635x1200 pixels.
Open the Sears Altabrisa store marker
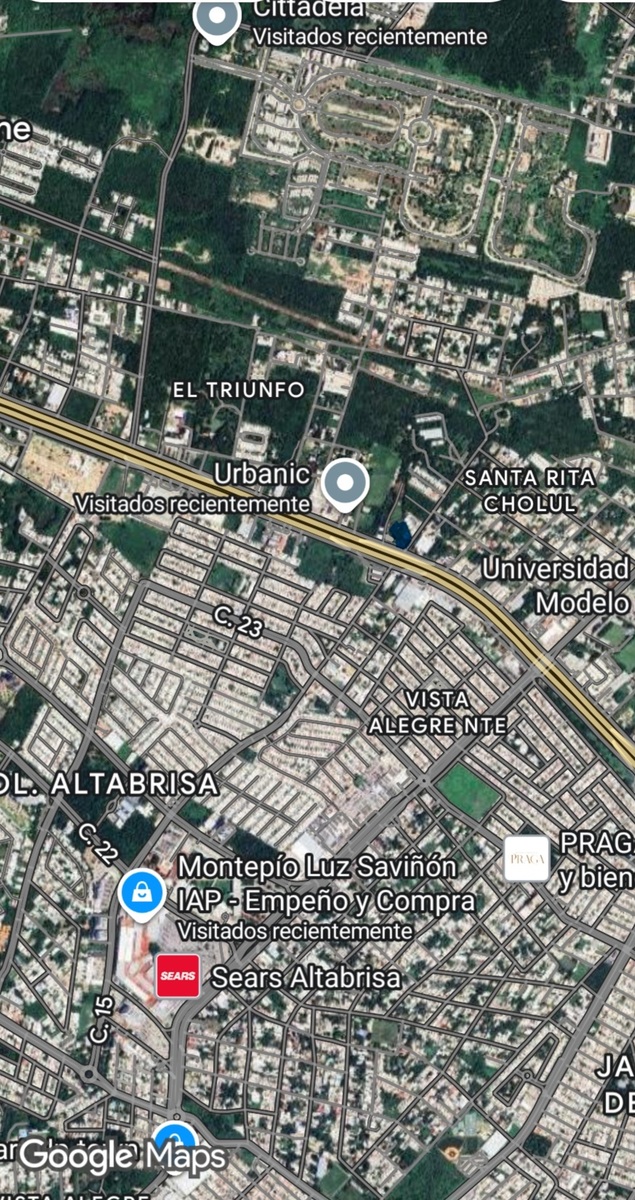178,977
